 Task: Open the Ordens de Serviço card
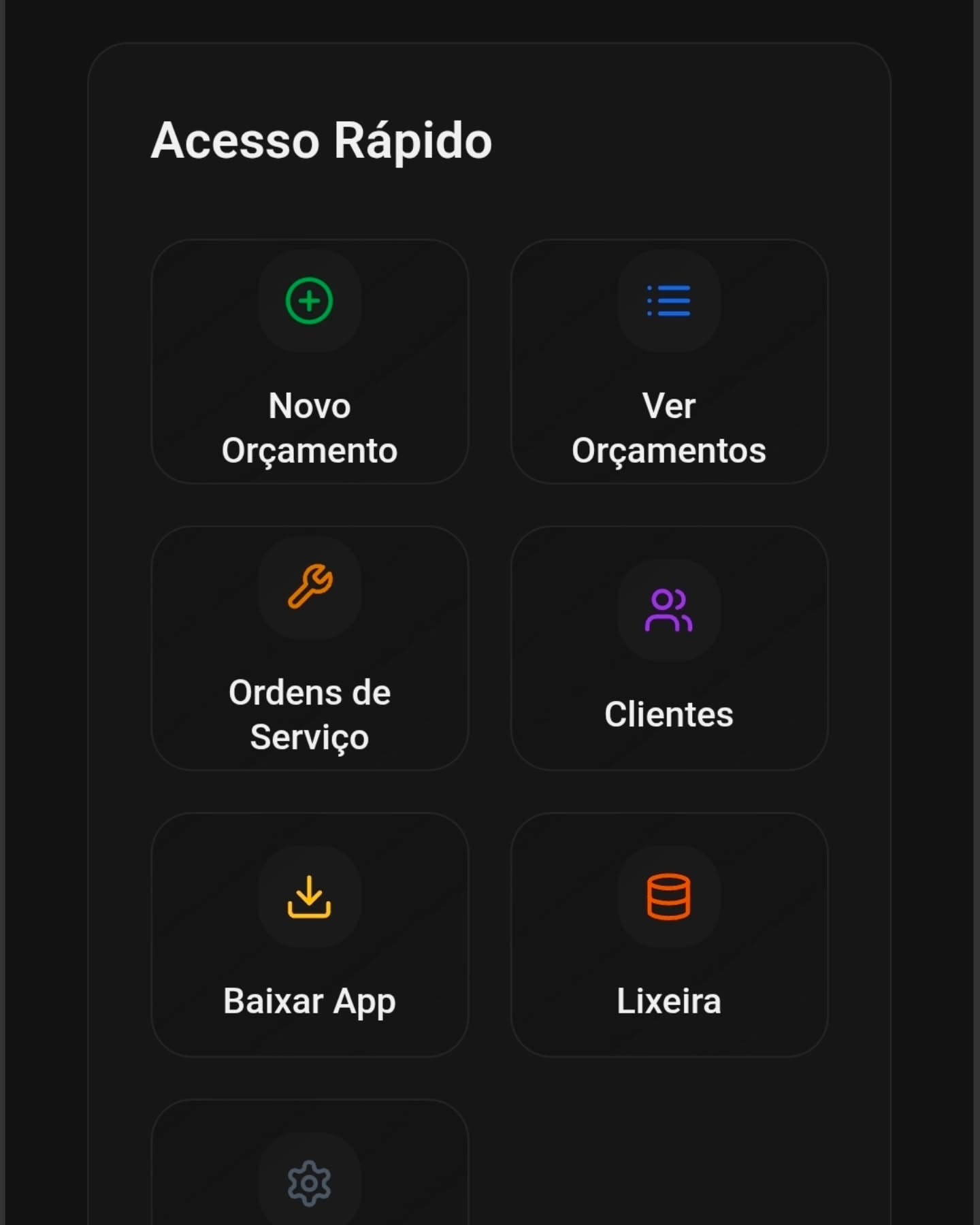310,647
